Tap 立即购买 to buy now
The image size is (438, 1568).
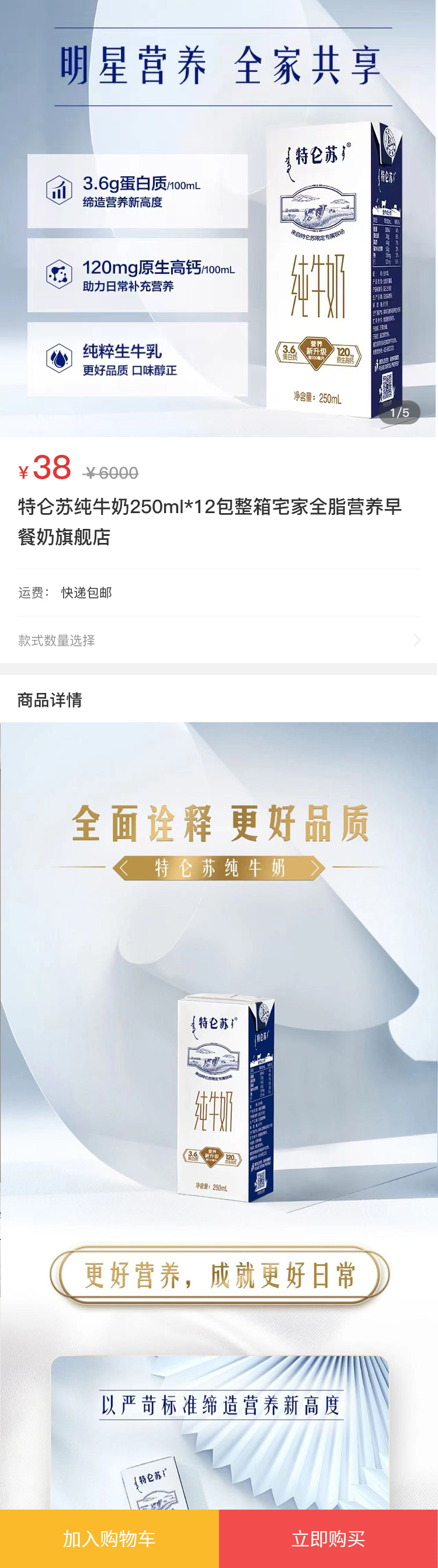(x=328, y=1538)
